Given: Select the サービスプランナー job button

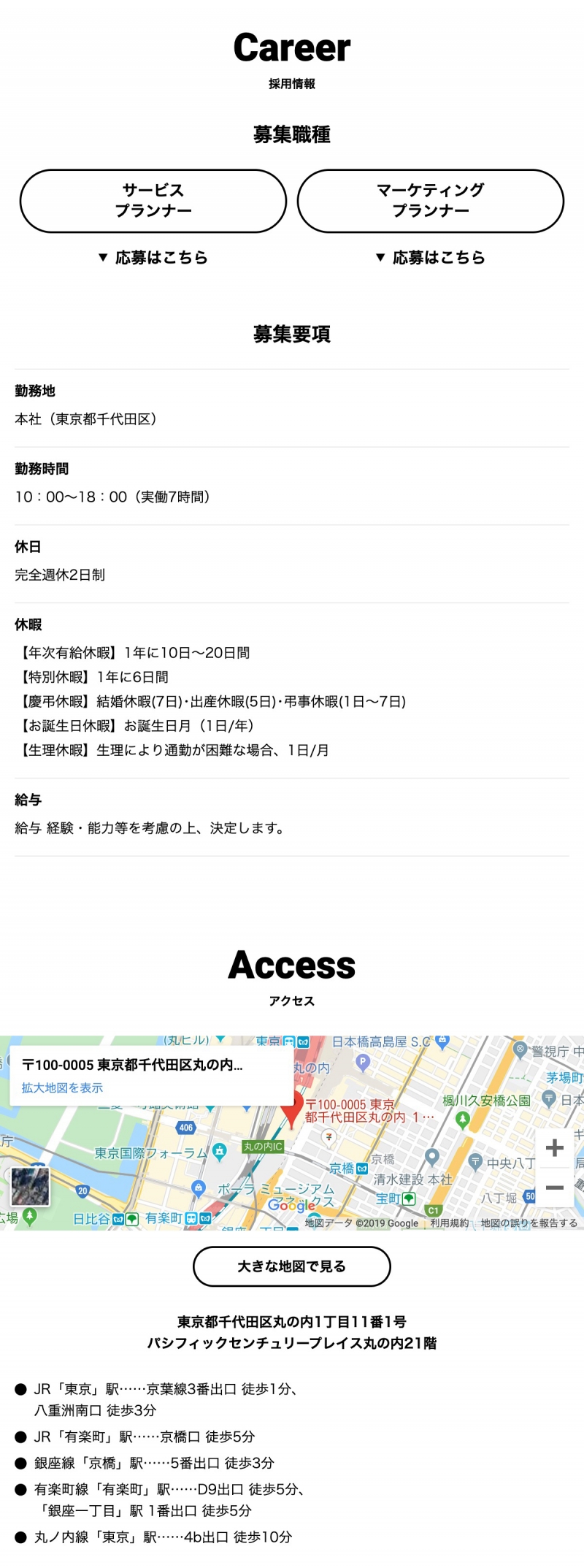Looking at the screenshot, I should pos(153,201).
